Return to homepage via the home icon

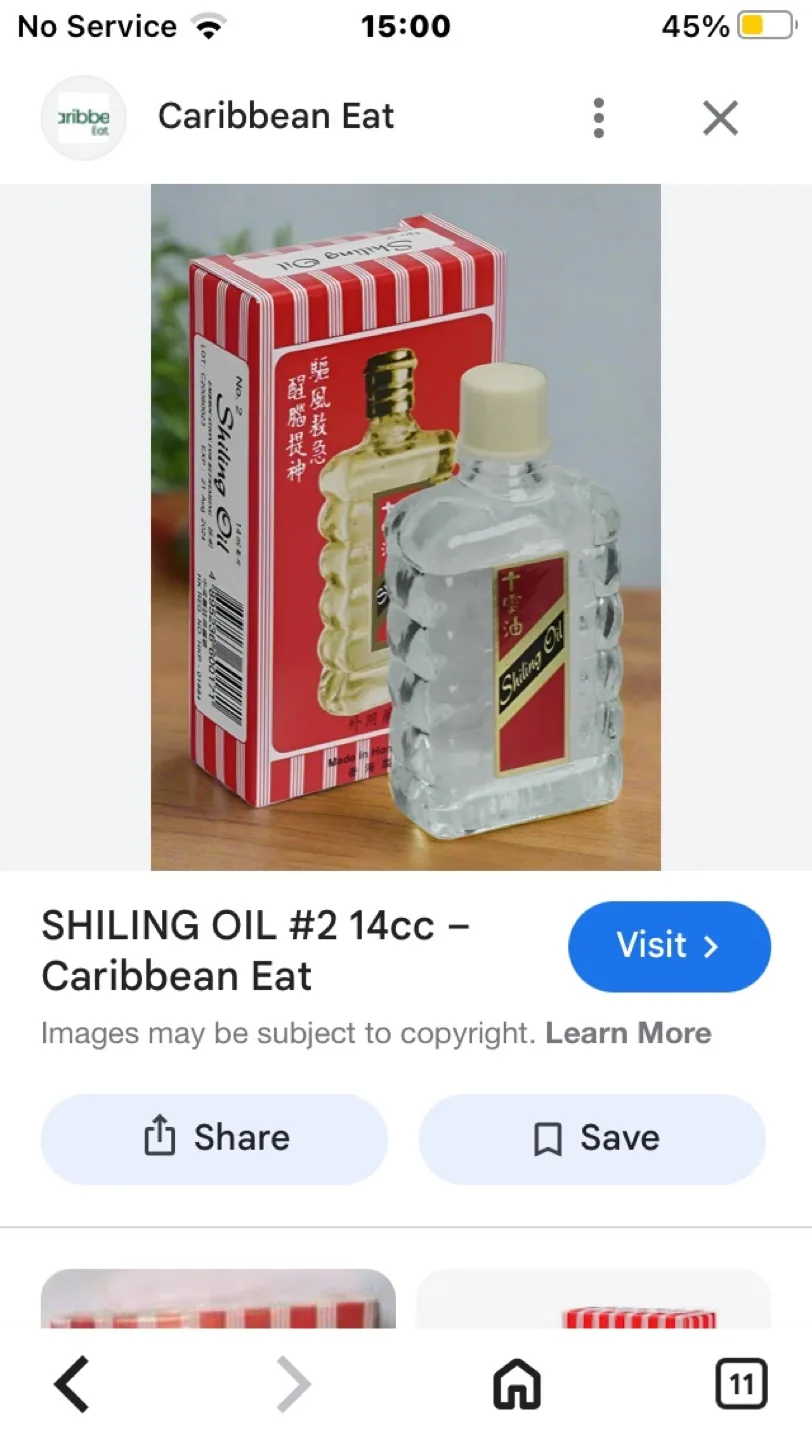point(515,1384)
